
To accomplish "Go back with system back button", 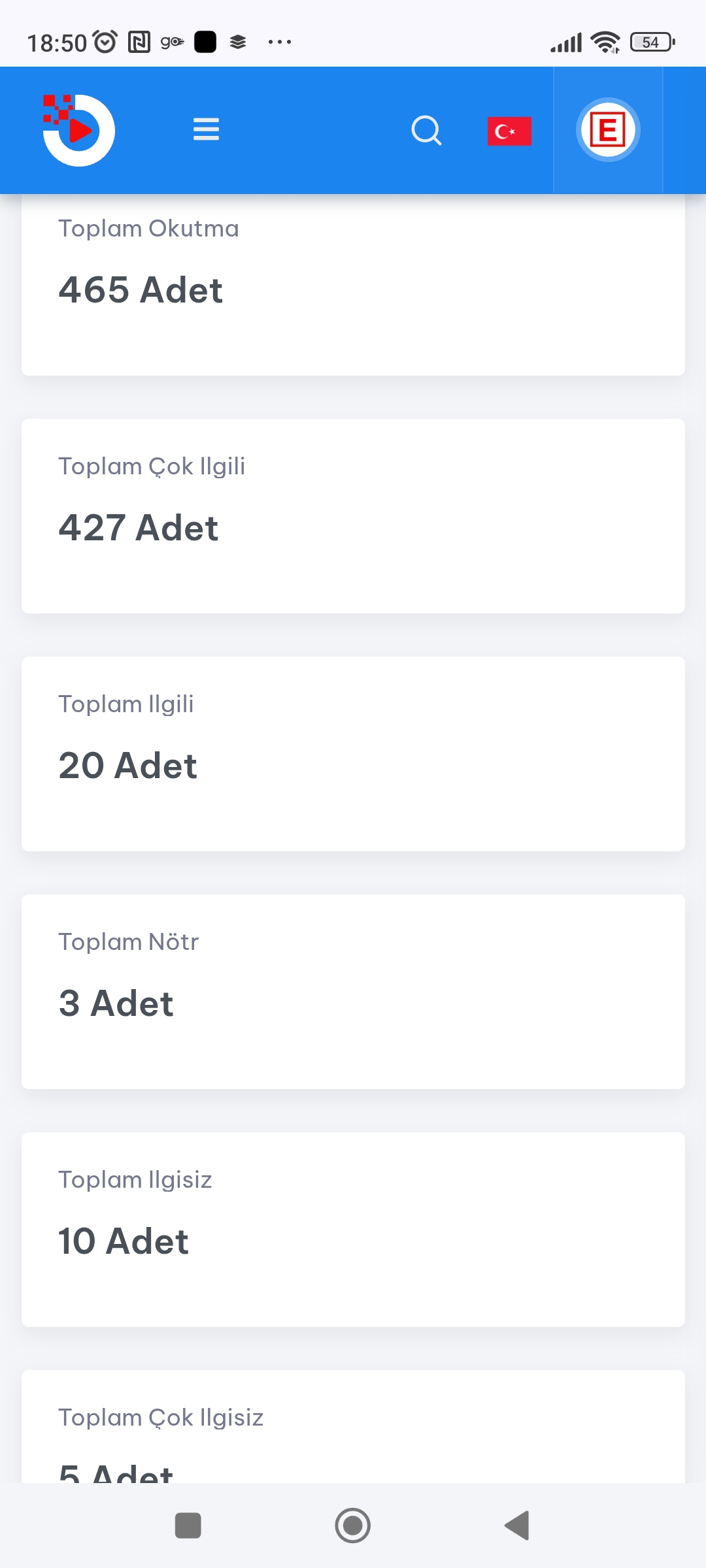I will pyautogui.click(x=517, y=1526).
